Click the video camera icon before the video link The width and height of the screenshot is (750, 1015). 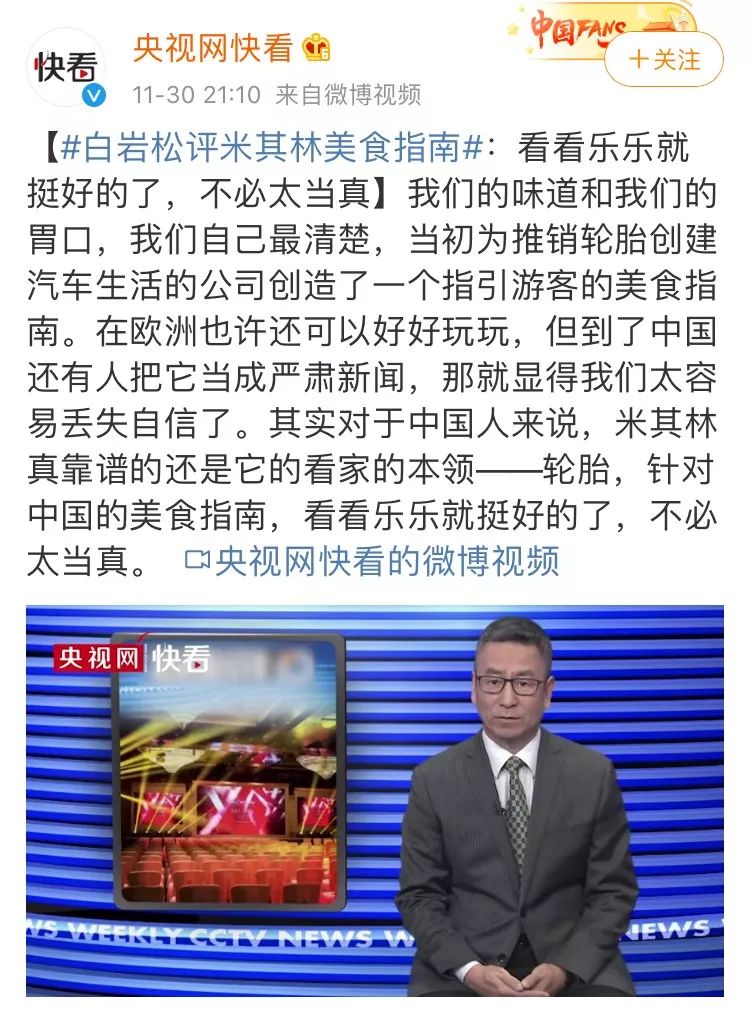pyautogui.click(x=196, y=562)
